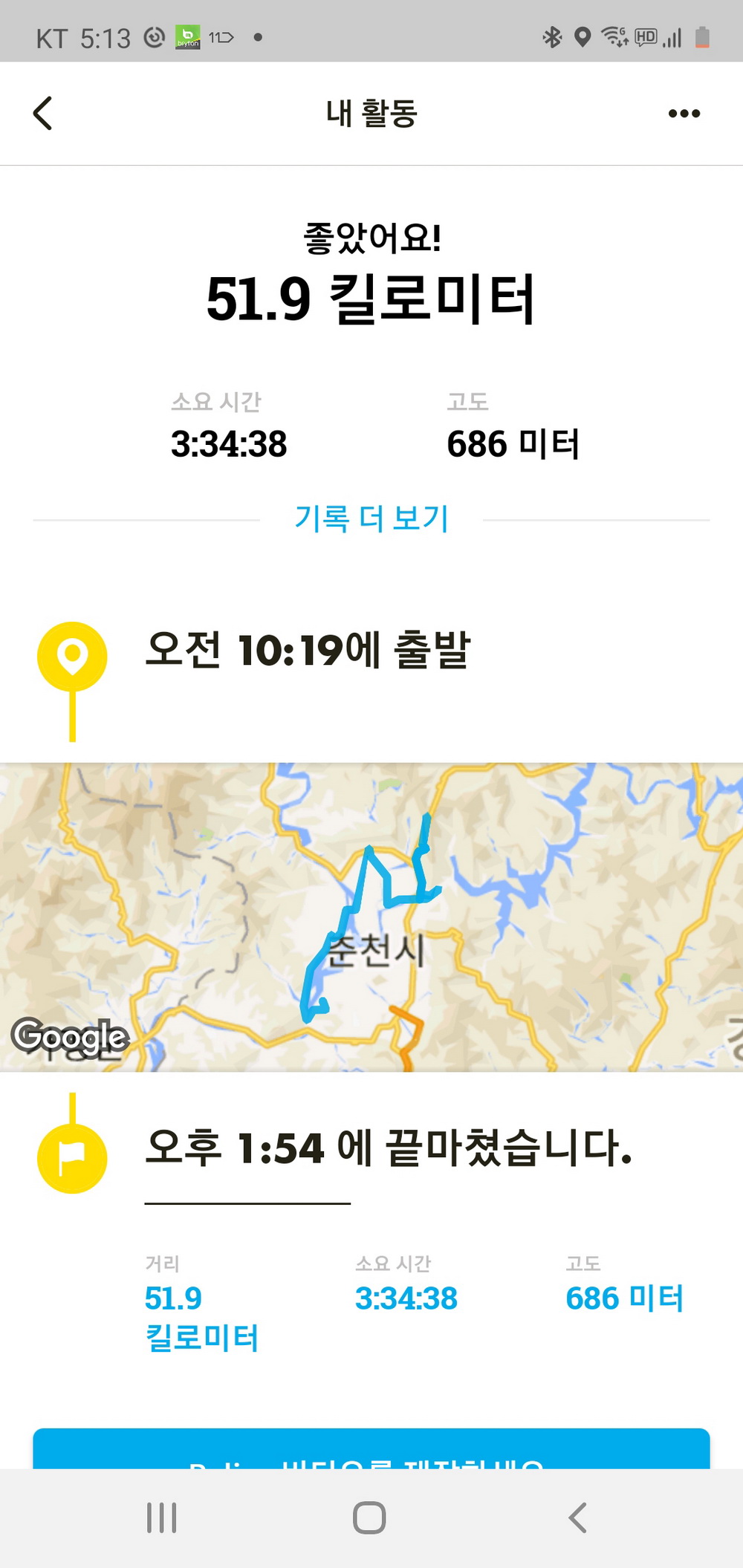Open the recent apps view

(x=161, y=1517)
